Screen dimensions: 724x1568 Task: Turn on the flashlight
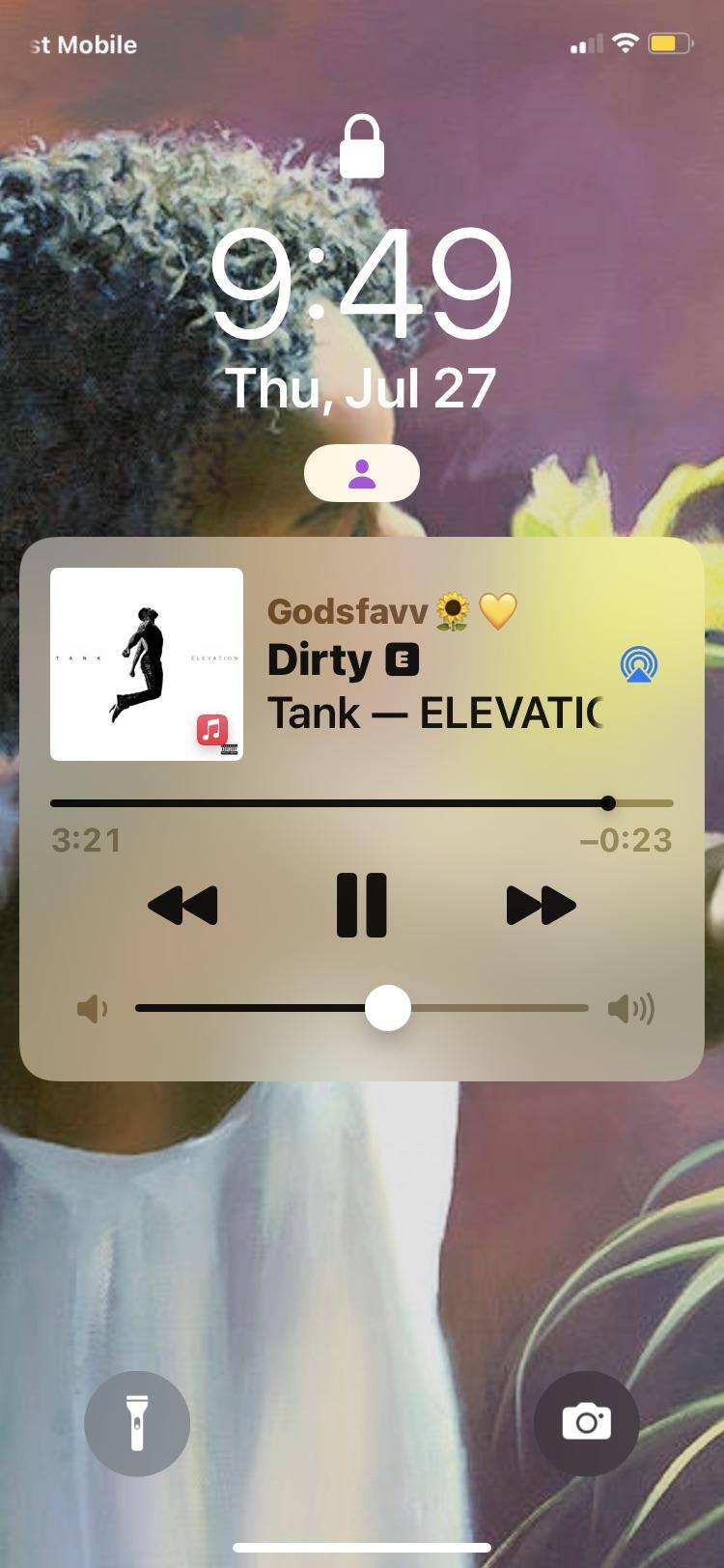137,1423
